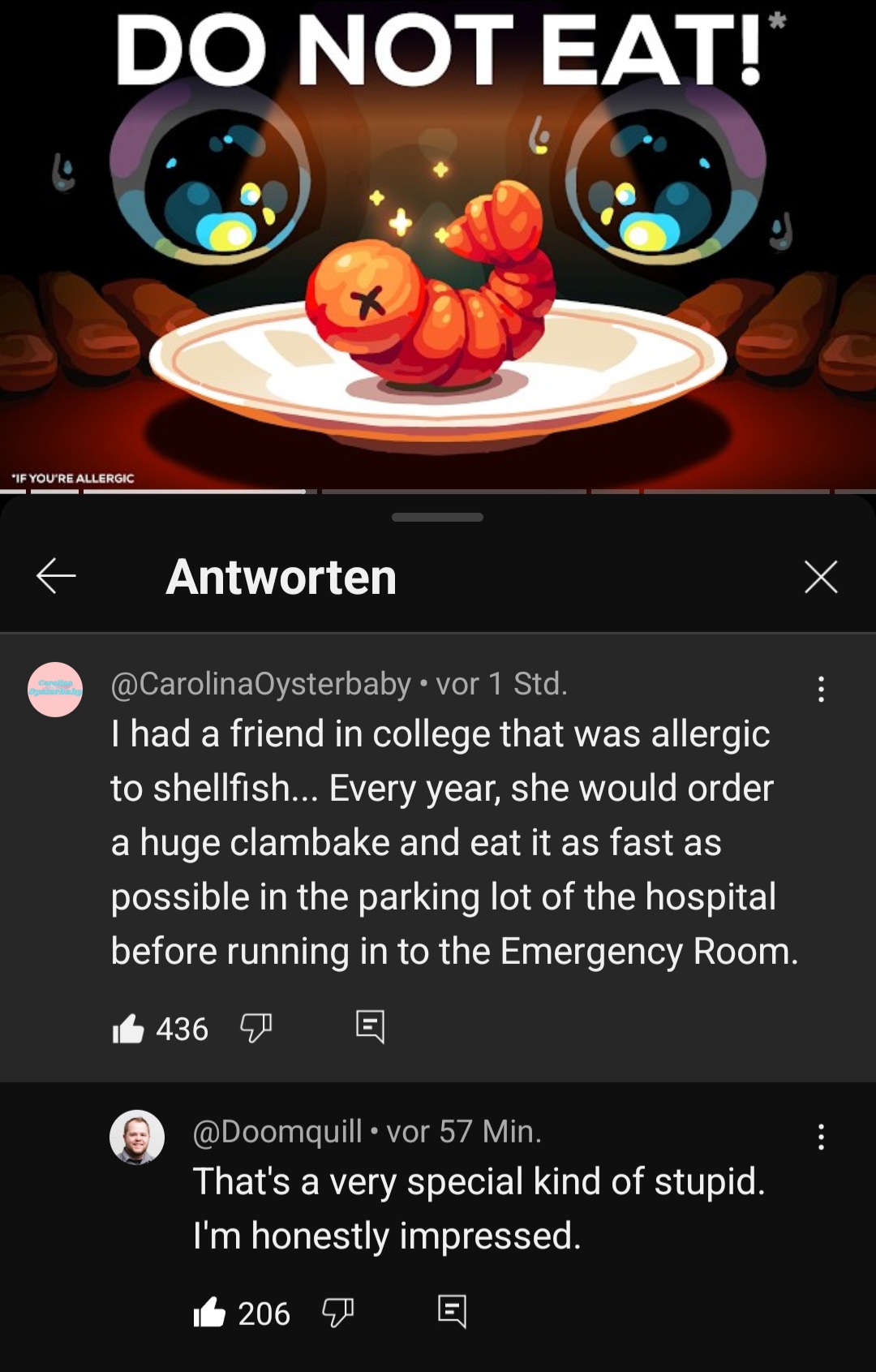Like CarolinaOysterbaby's comment

pyautogui.click(x=129, y=1029)
